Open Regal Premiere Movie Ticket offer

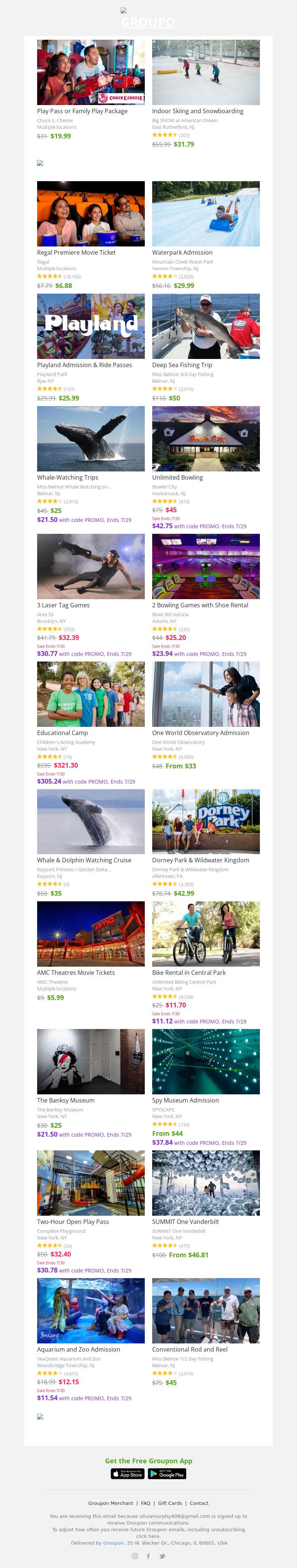click(x=91, y=214)
